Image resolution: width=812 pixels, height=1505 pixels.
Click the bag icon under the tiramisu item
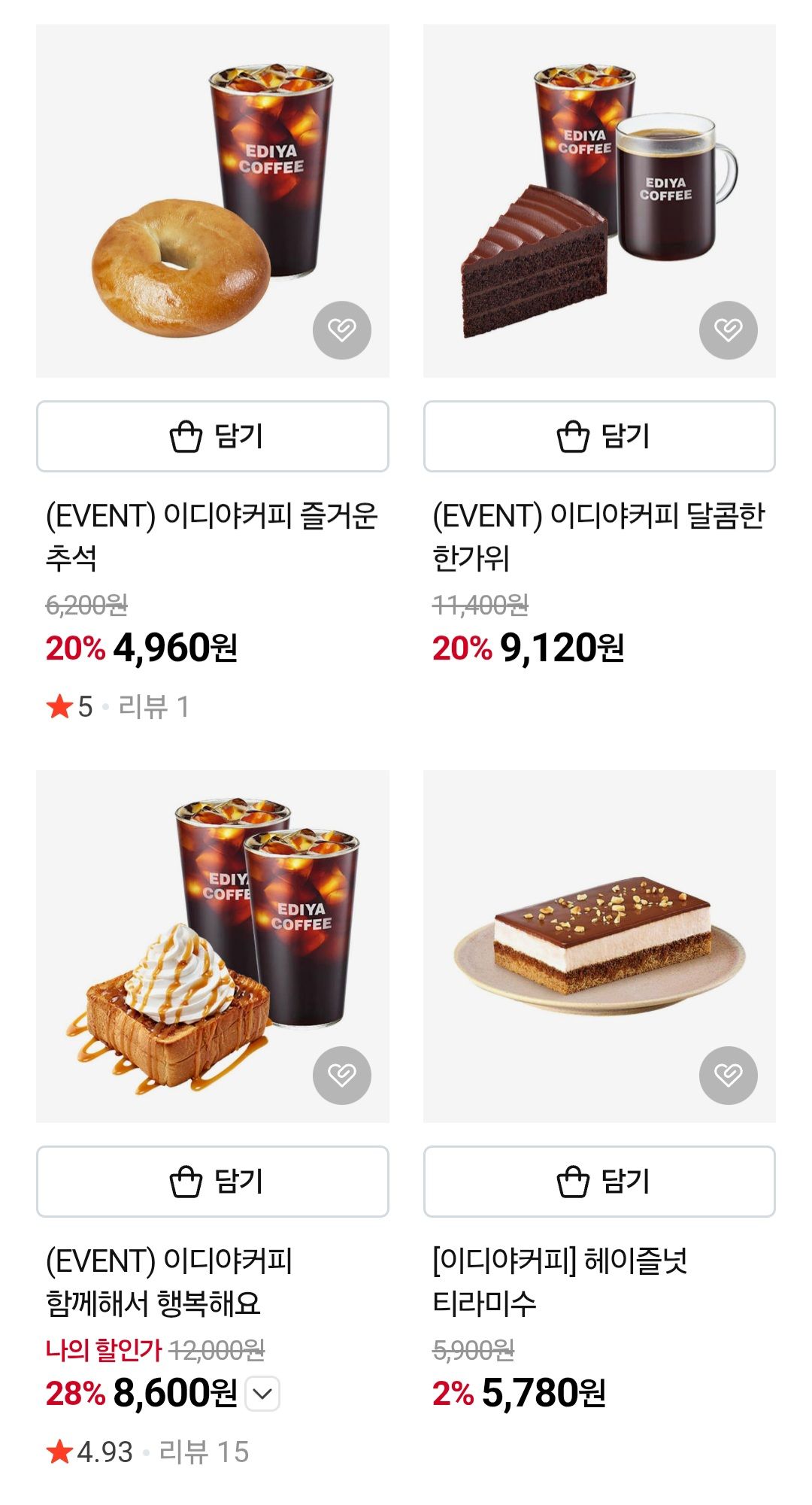pyautogui.click(x=573, y=1181)
